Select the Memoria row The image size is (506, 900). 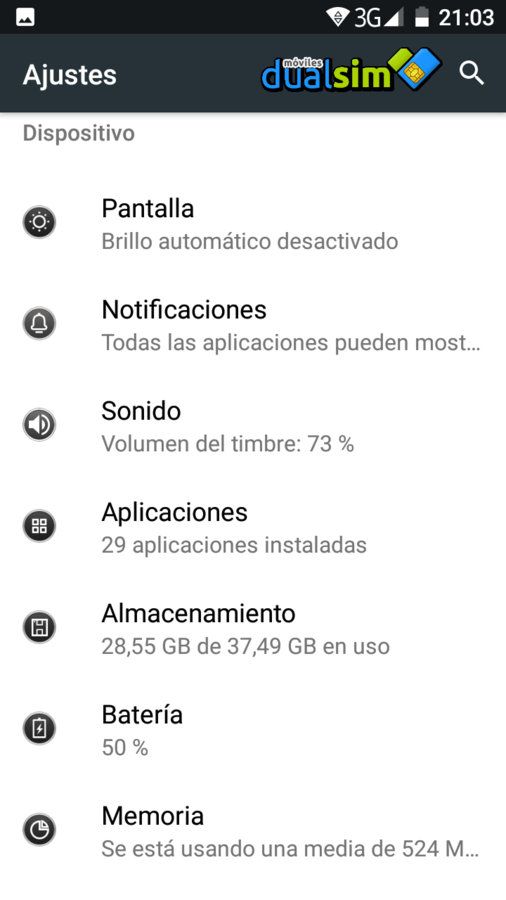pyautogui.click(x=253, y=831)
